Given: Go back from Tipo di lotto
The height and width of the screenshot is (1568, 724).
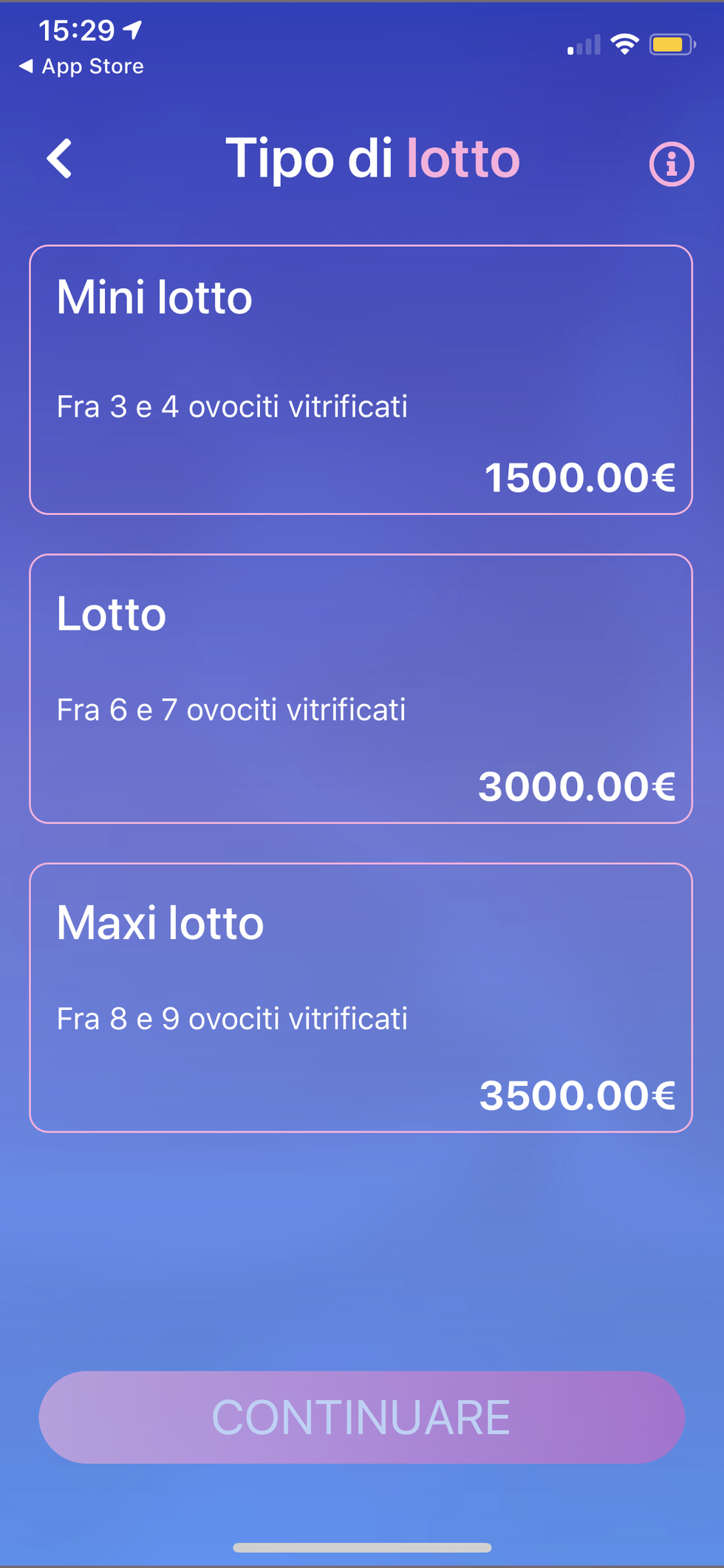Looking at the screenshot, I should pos(60,159).
